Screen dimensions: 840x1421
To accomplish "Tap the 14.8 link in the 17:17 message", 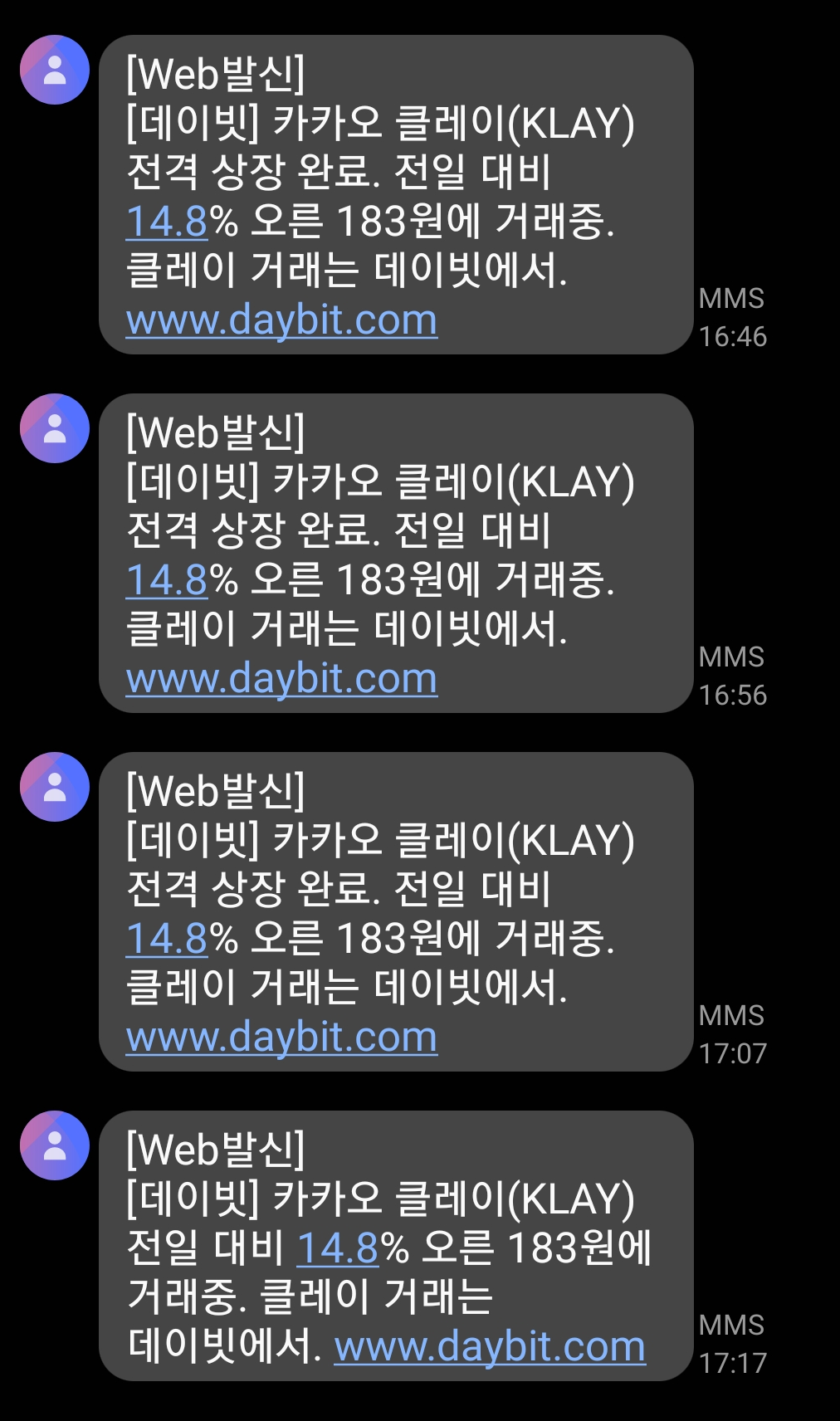I will click(x=338, y=1248).
